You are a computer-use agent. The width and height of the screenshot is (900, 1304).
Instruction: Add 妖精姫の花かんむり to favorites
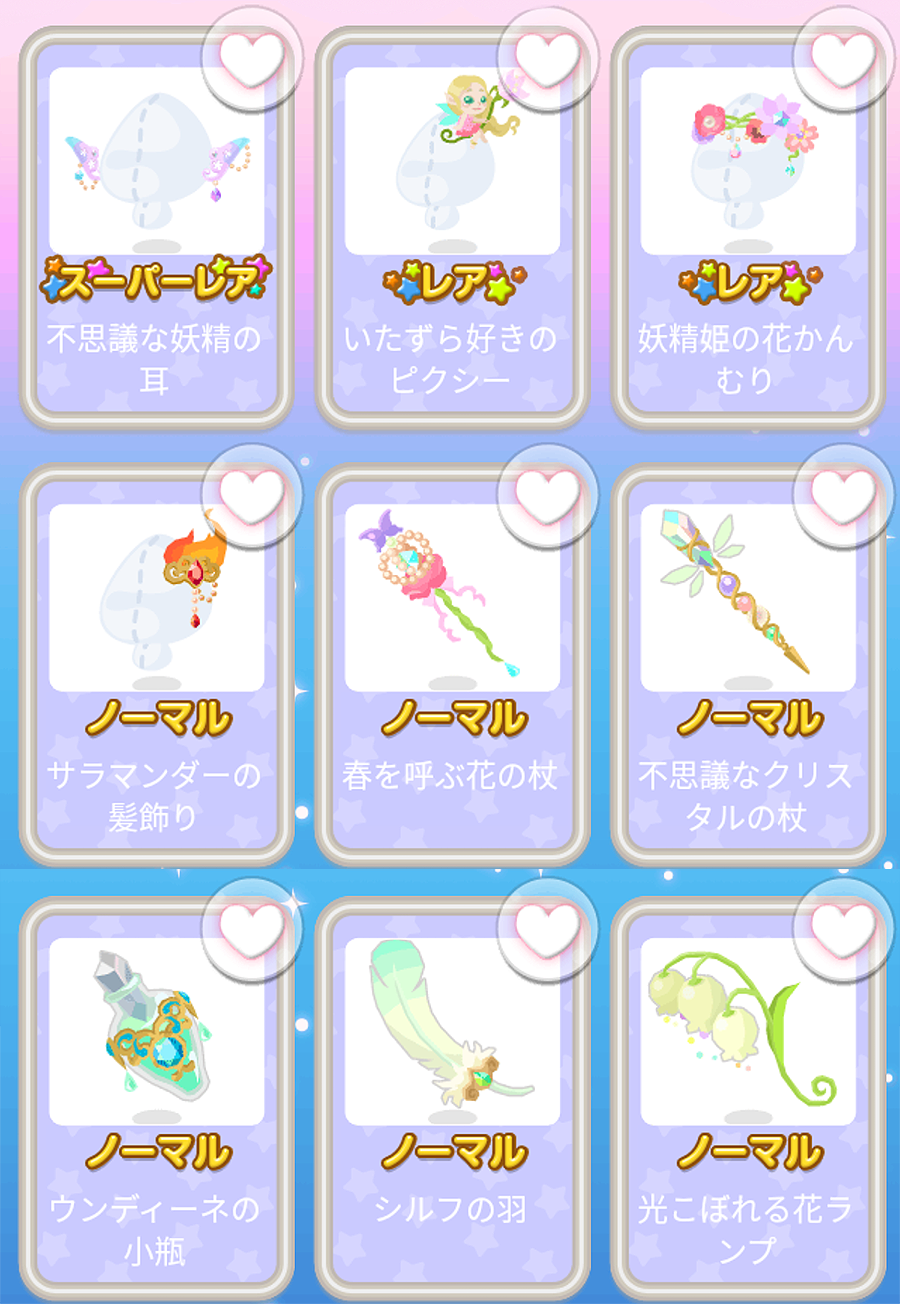coord(843,58)
